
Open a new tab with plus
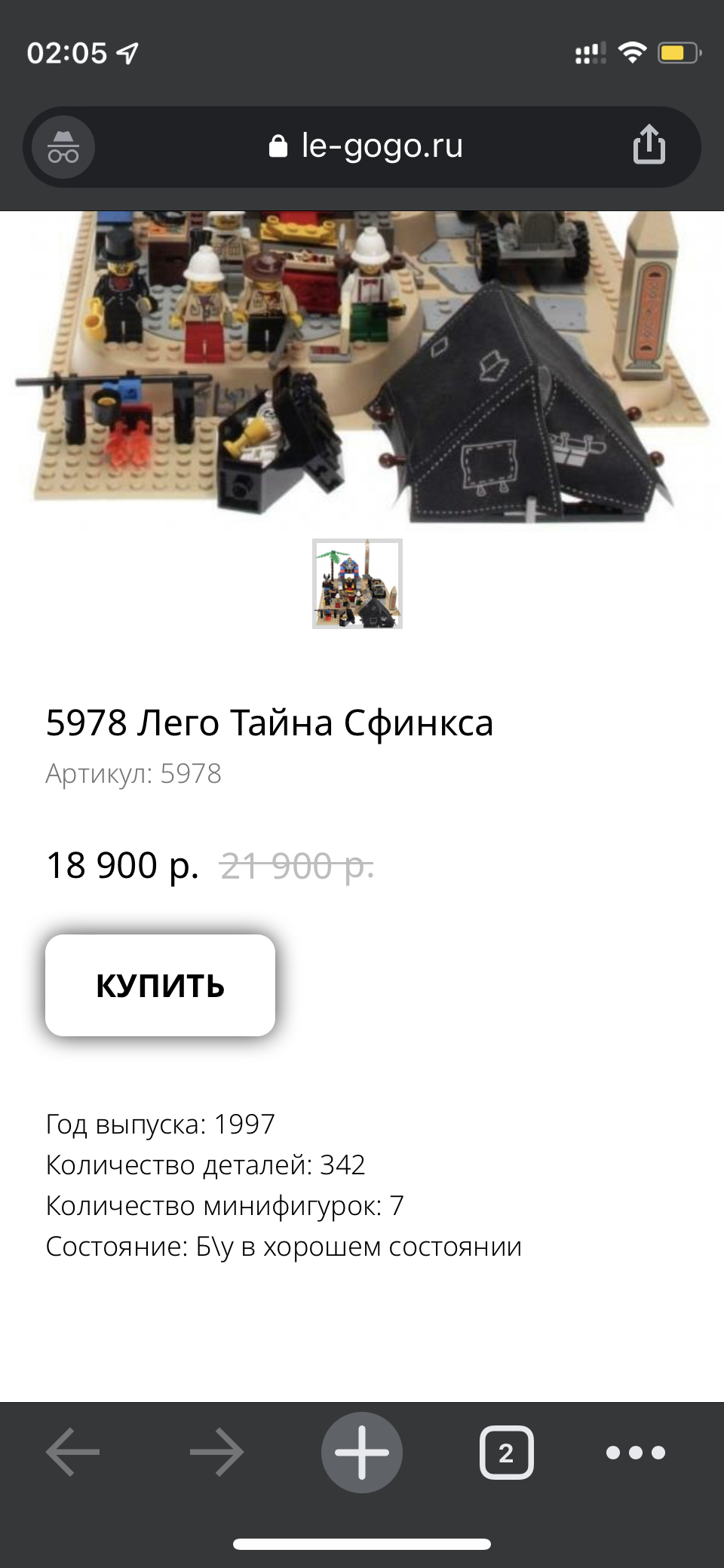362,1452
